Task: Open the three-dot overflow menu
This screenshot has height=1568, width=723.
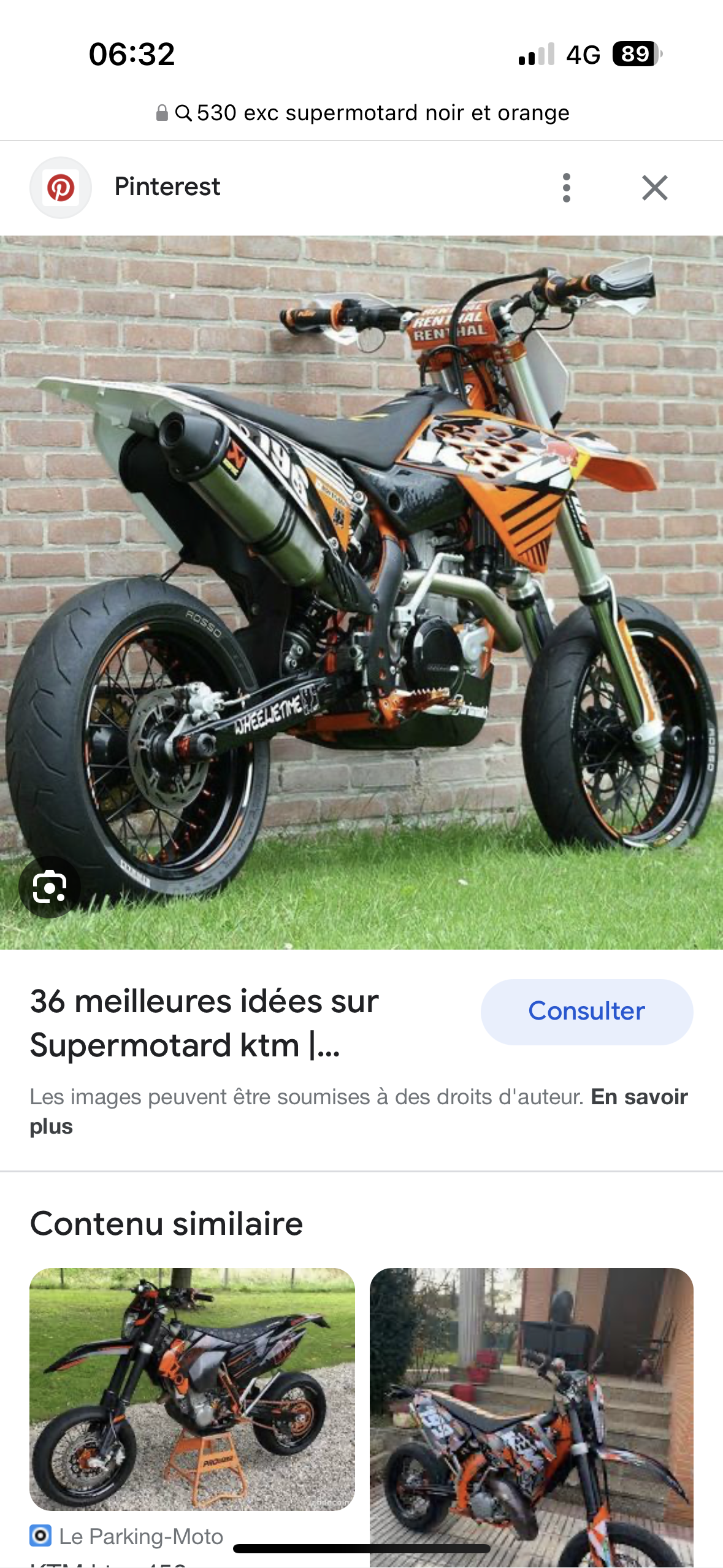Action: coord(566,188)
